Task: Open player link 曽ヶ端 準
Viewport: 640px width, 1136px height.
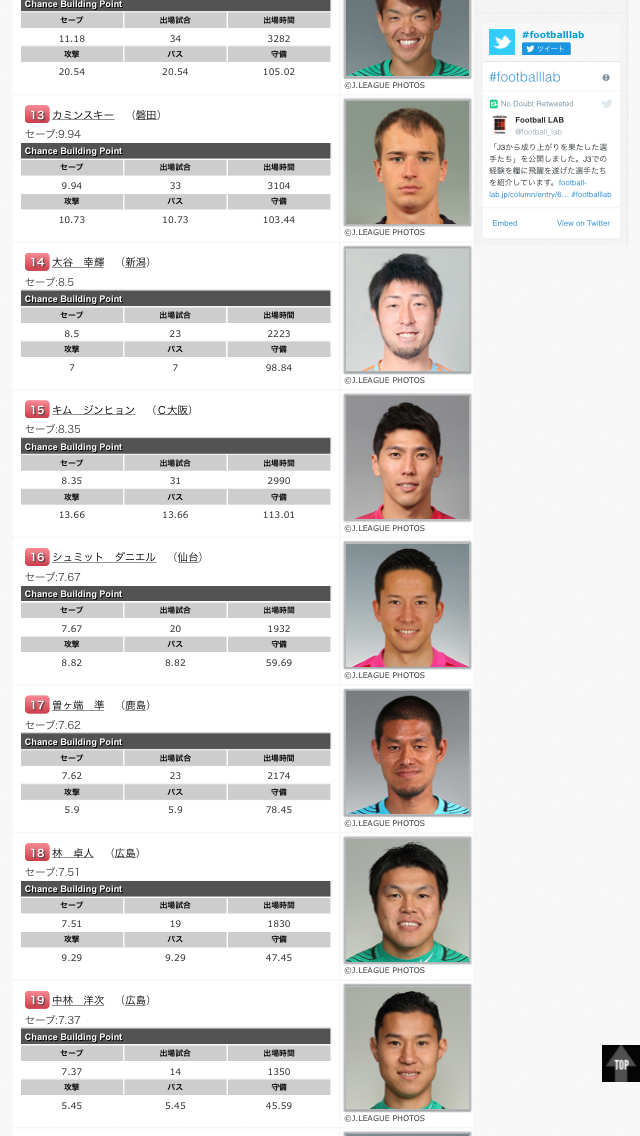Action: click(x=78, y=705)
